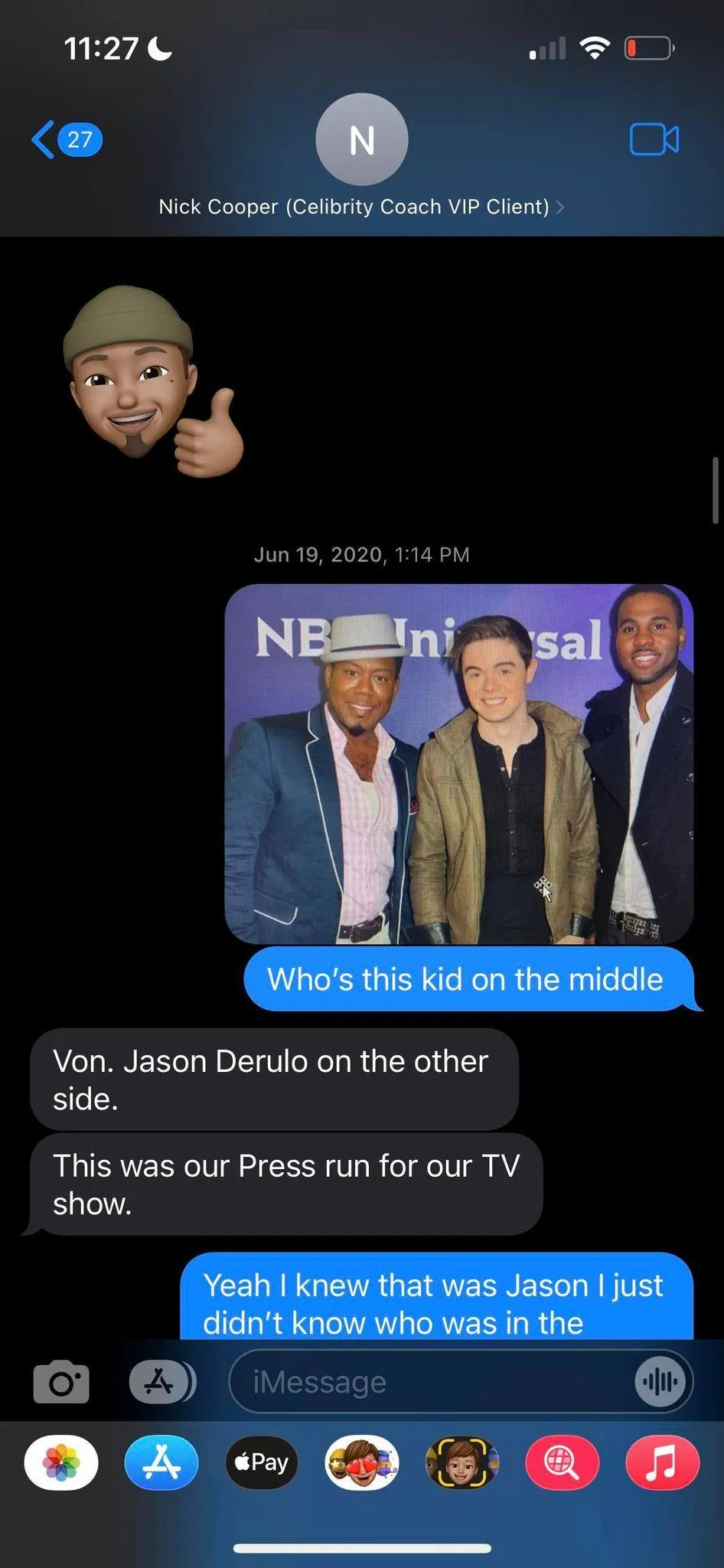This screenshot has width=724, height=1568.
Task: Record an audio message
Action: coord(660,1382)
